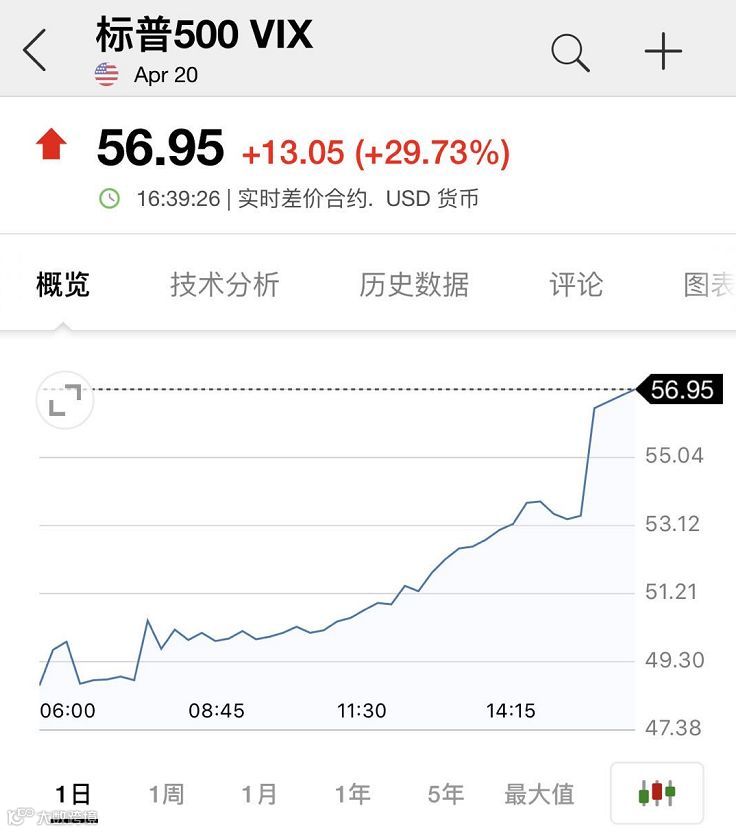Image resolution: width=736 pixels, height=832 pixels.
Task: Go back using the top-left arrow
Action: point(35,50)
